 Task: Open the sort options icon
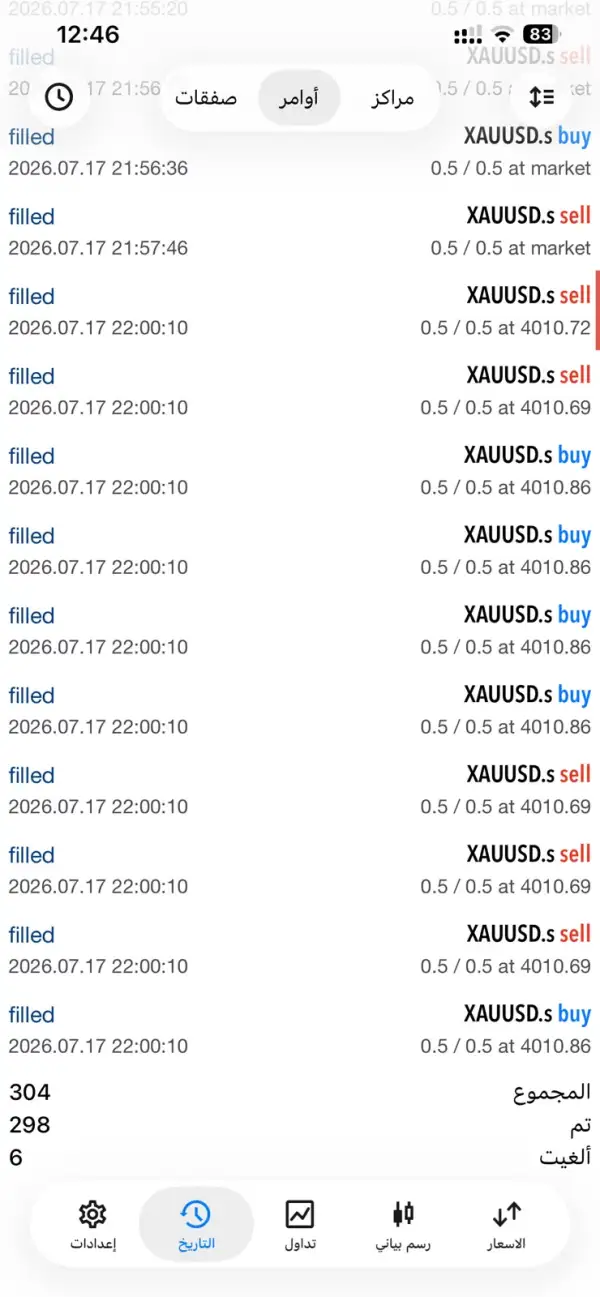(x=541, y=97)
